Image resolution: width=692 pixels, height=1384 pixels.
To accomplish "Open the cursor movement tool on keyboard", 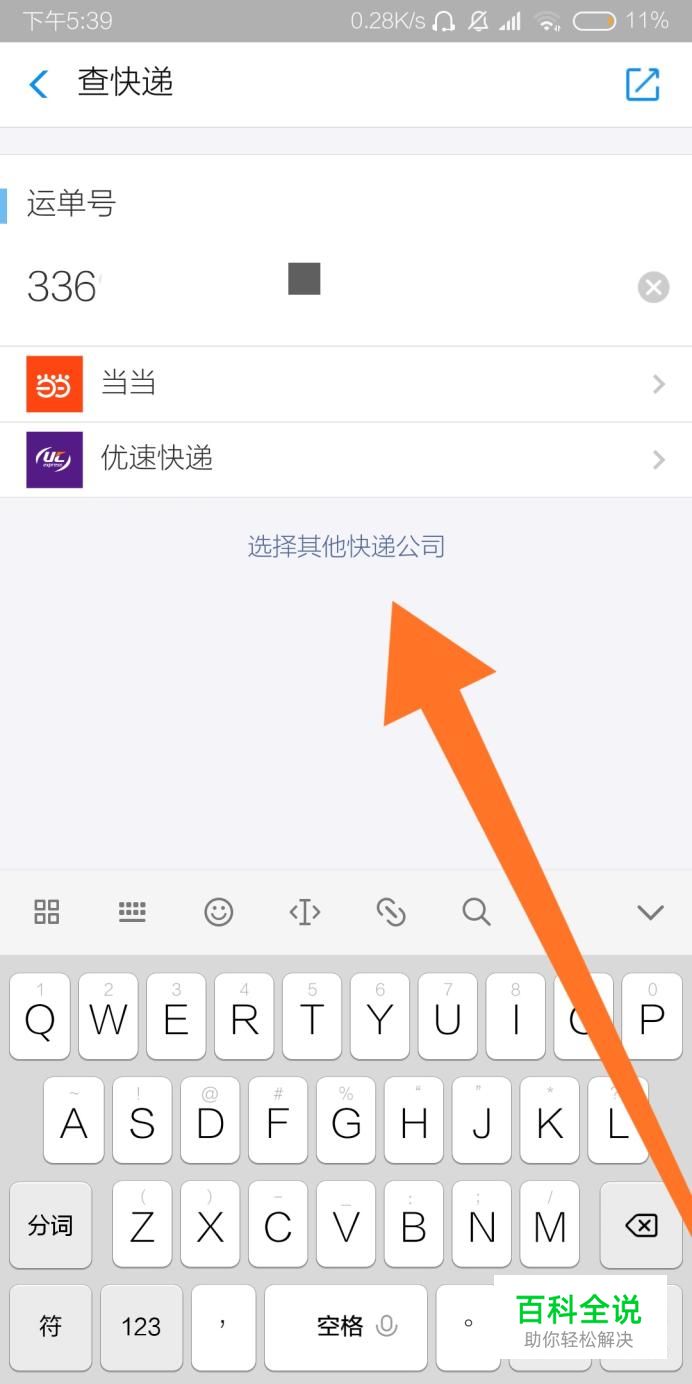I will [x=304, y=912].
